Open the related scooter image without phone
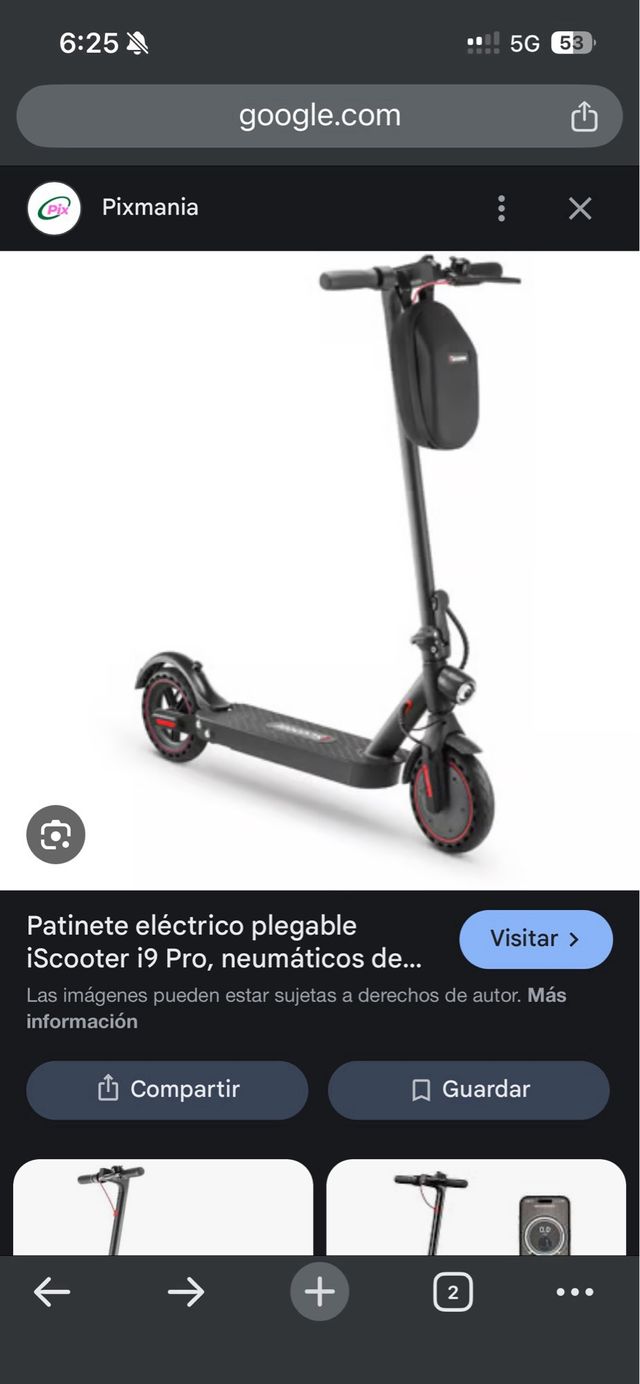This screenshot has width=640, height=1384. pyautogui.click(x=163, y=1208)
